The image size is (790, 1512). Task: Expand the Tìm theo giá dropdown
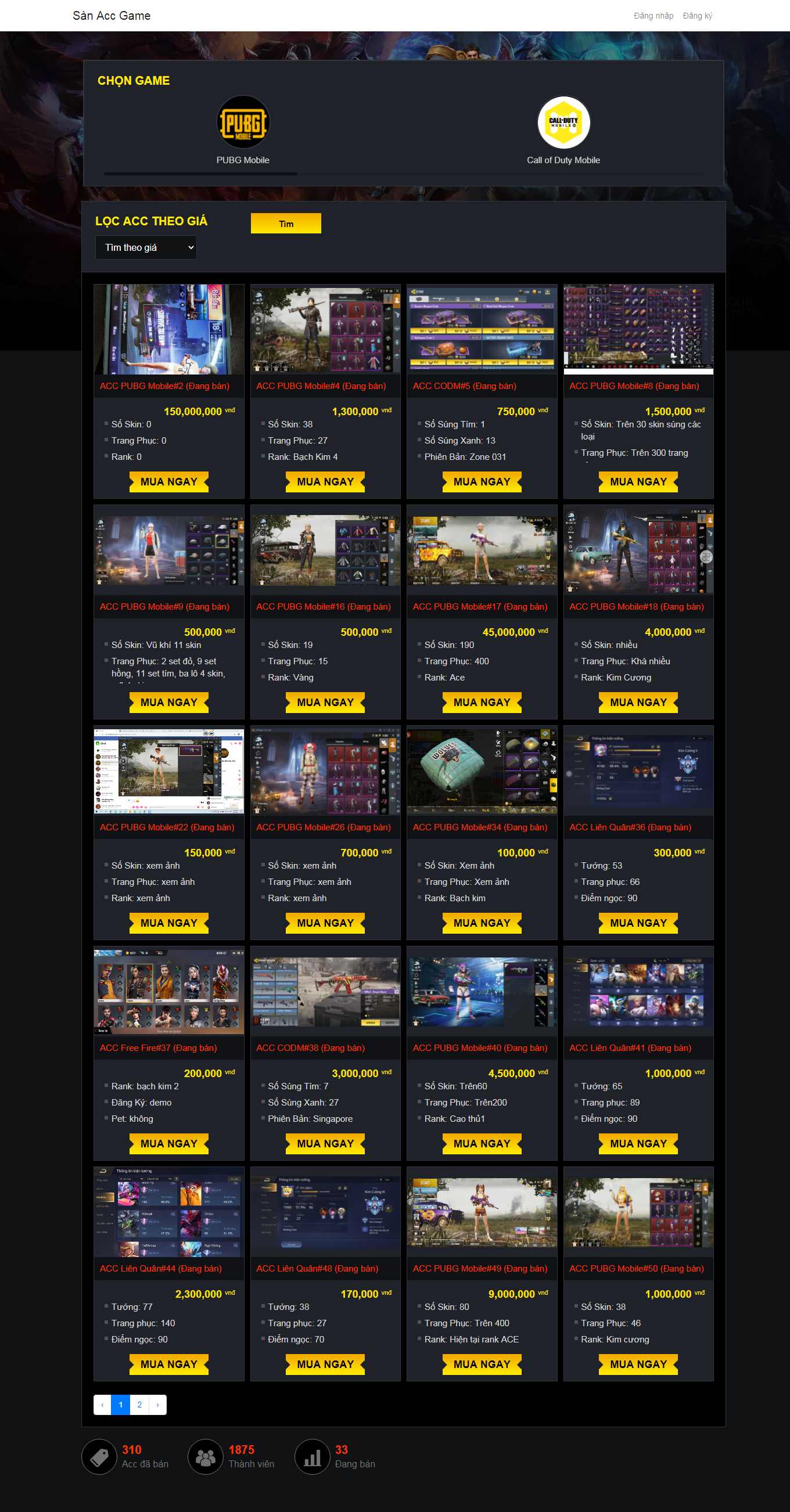(146, 248)
